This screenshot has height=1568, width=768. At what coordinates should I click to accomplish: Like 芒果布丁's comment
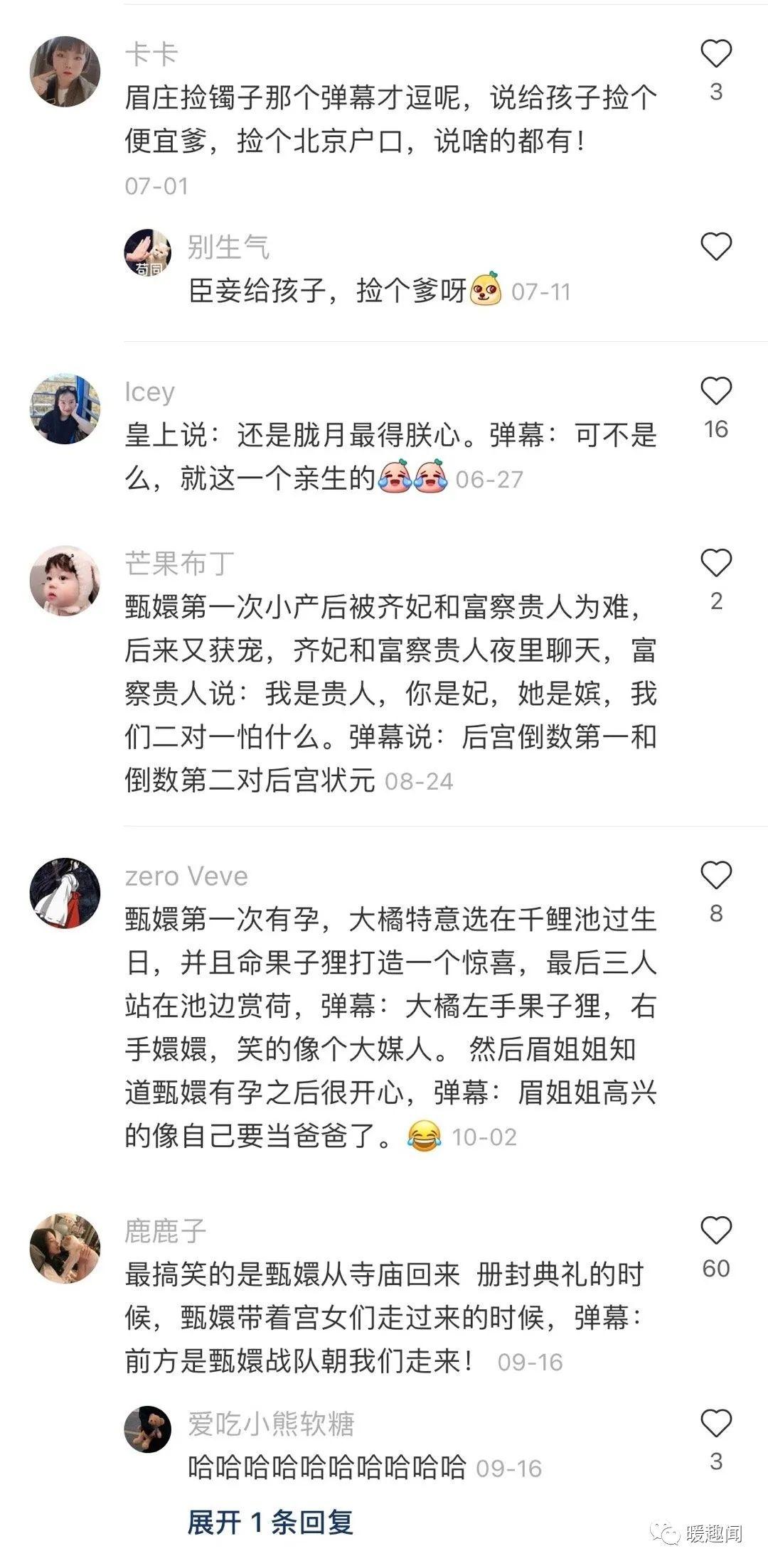tap(715, 564)
